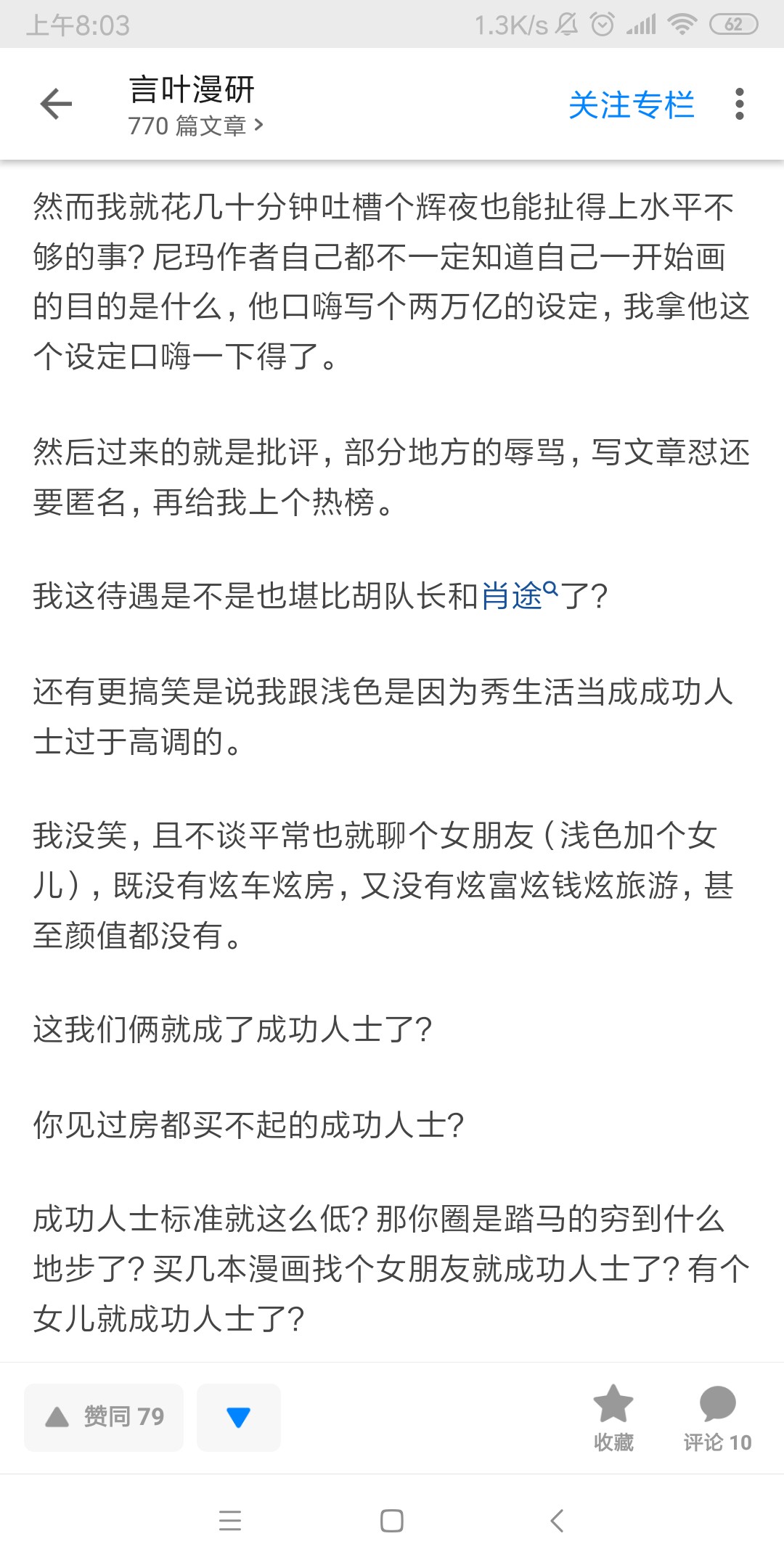
Task: Downvote this article
Action: (238, 1417)
